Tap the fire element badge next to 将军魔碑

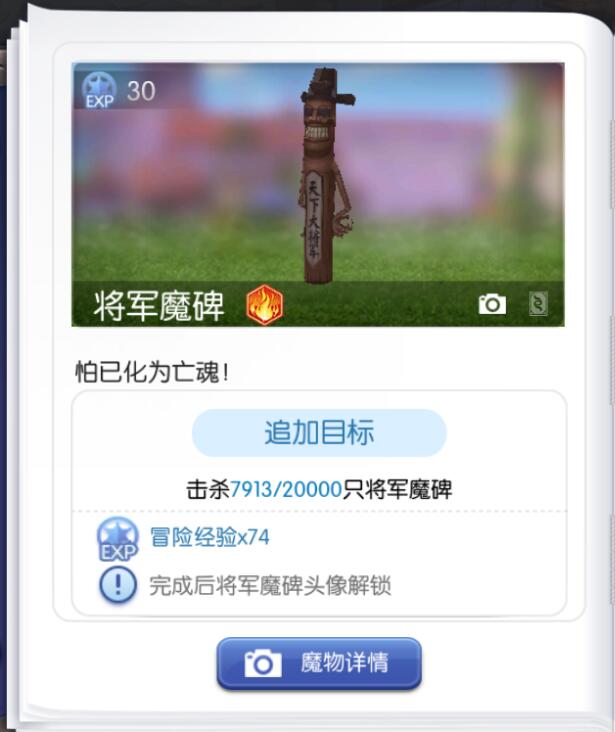pyautogui.click(x=265, y=305)
